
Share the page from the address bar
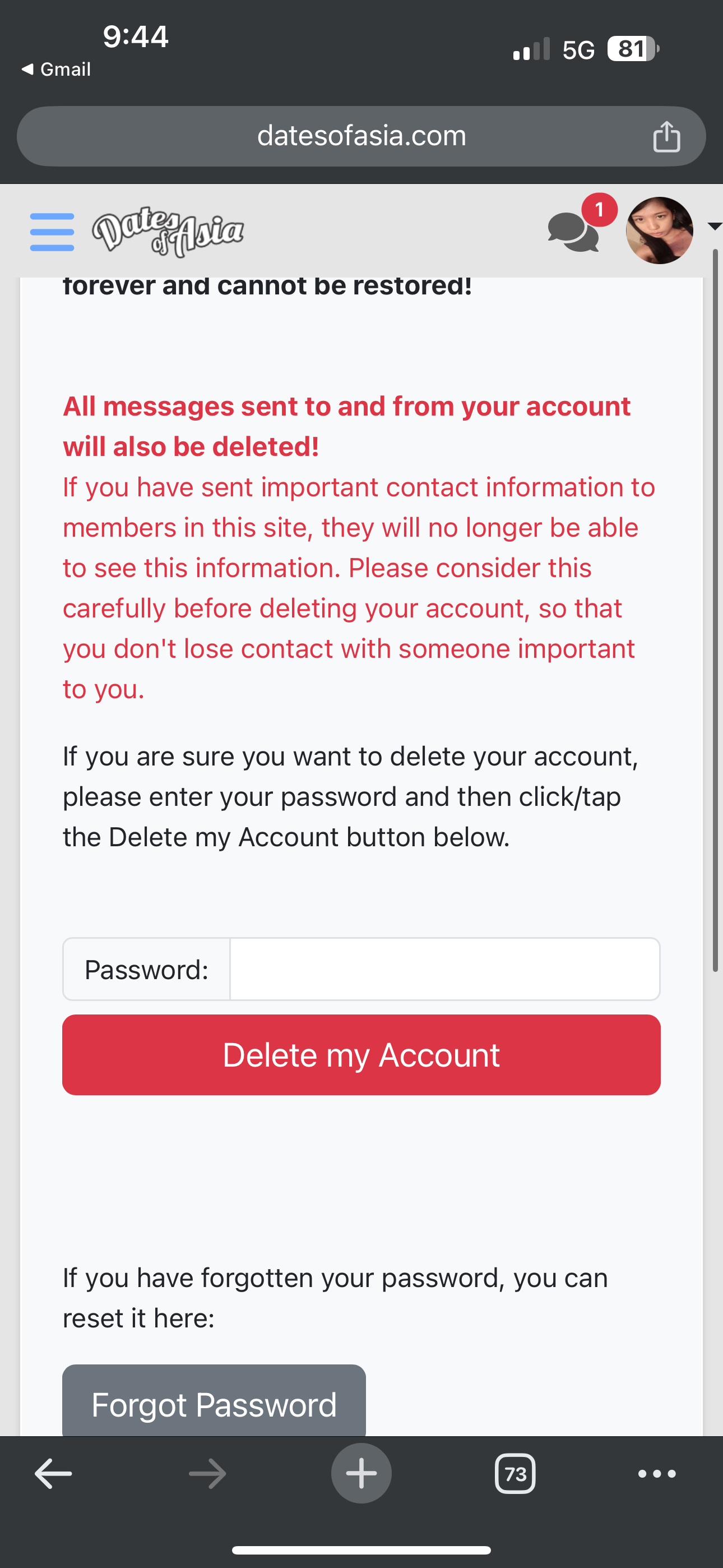(x=666, y=136)
